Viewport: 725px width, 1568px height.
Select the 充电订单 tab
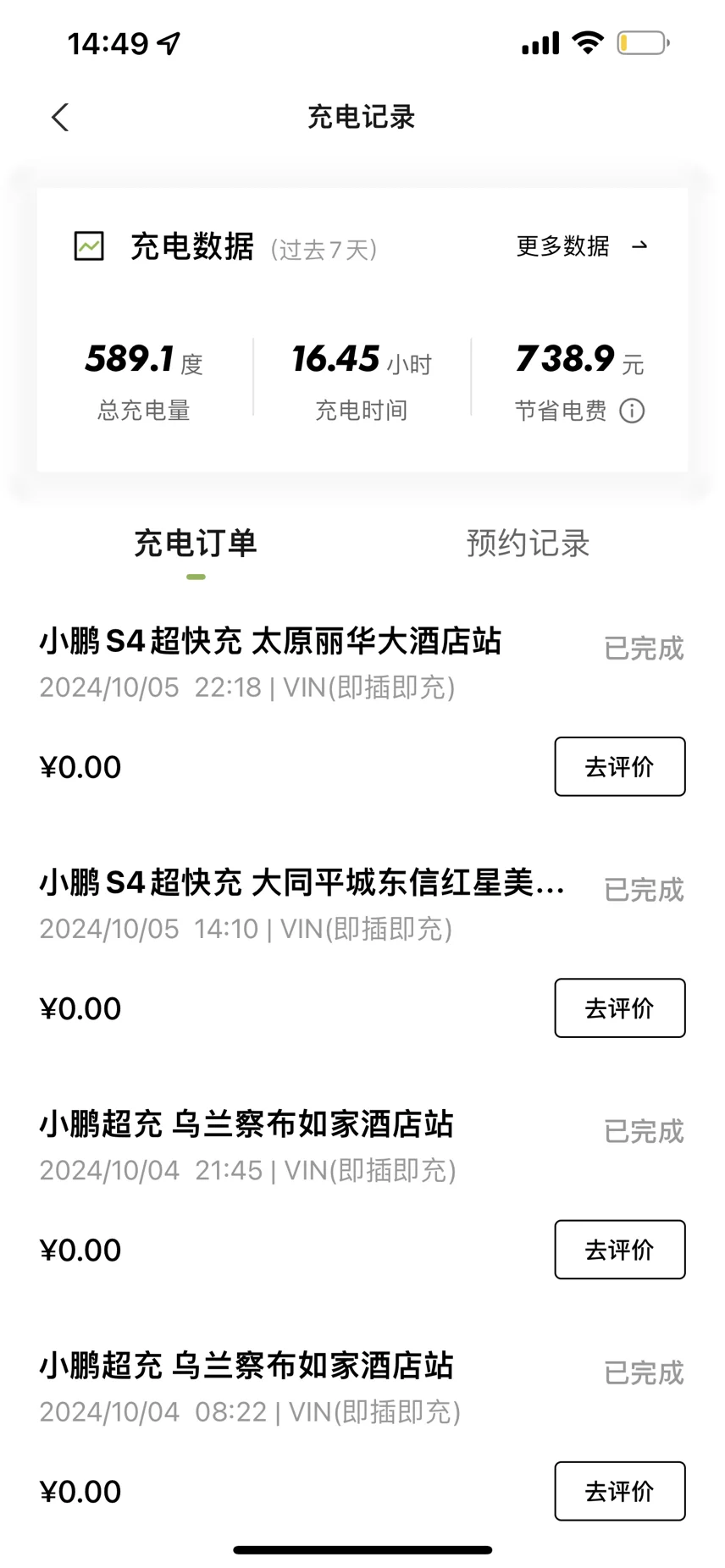pos(195,544)
